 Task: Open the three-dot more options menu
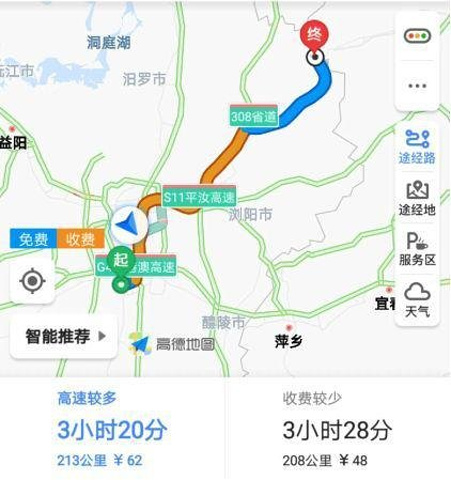[417, 86]
